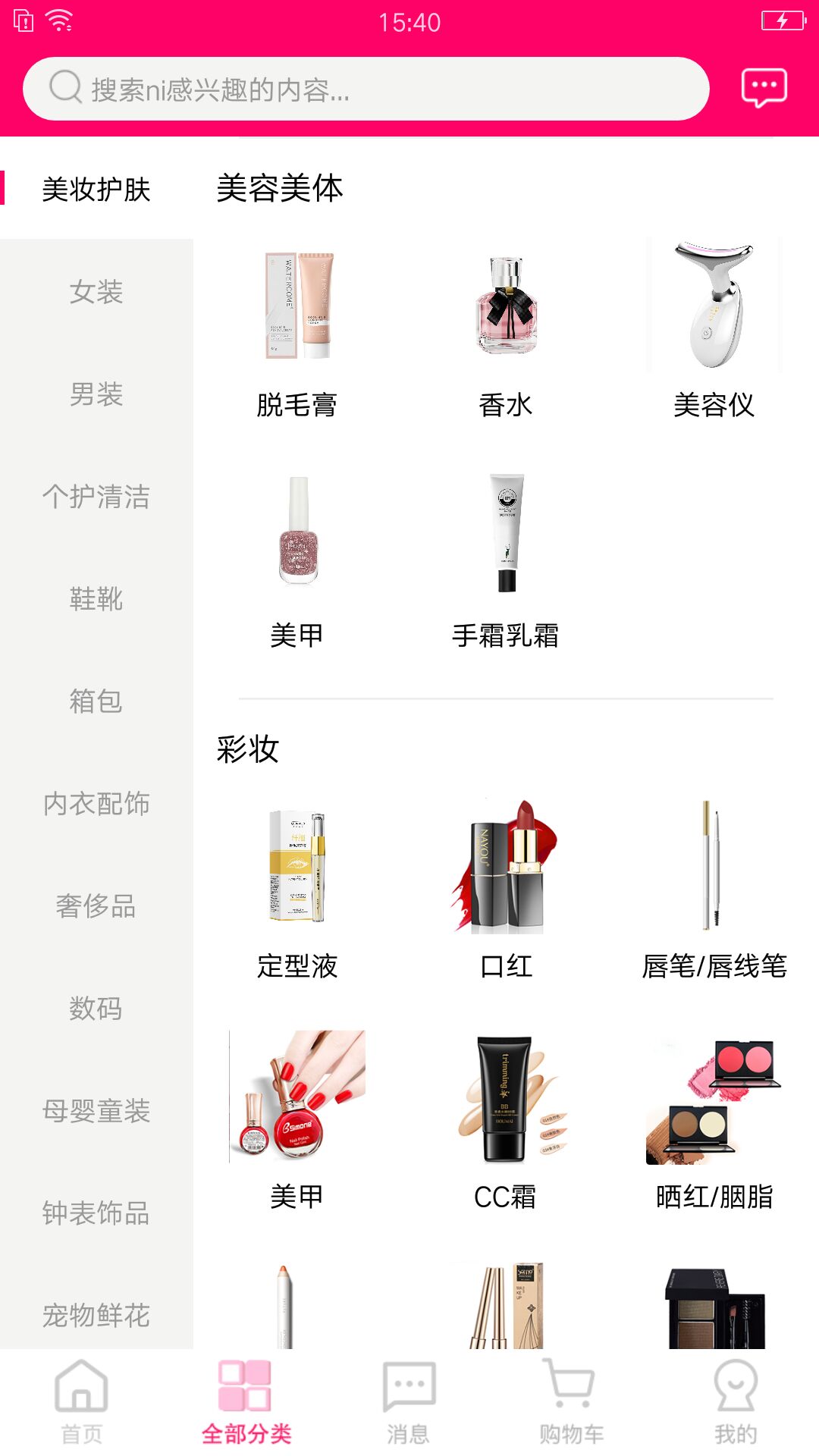Image resolution: width=819 pixels, height=1456 pixels.
Task: Go to the 首页 home tab
Action: pos(82,1403)
